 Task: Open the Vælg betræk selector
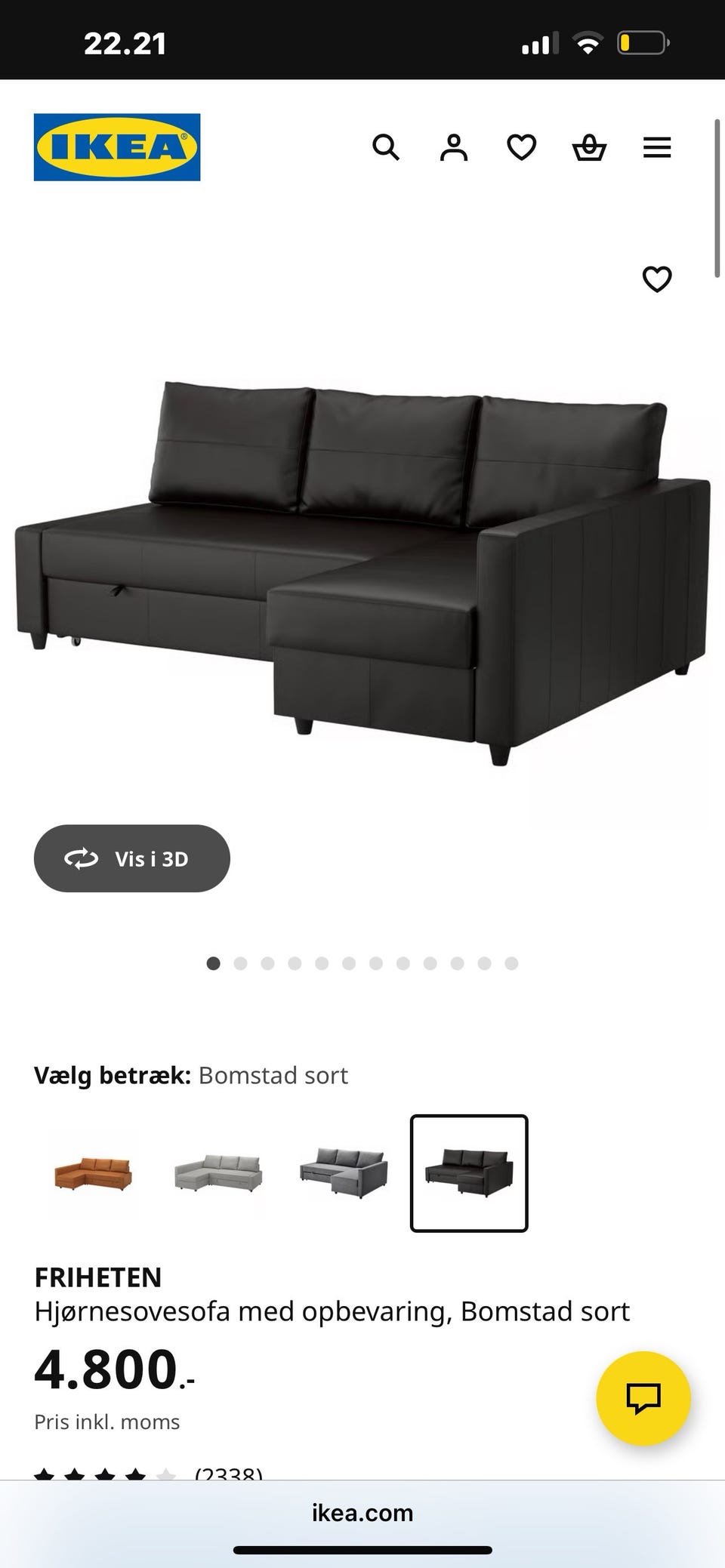click(190, 1075)
